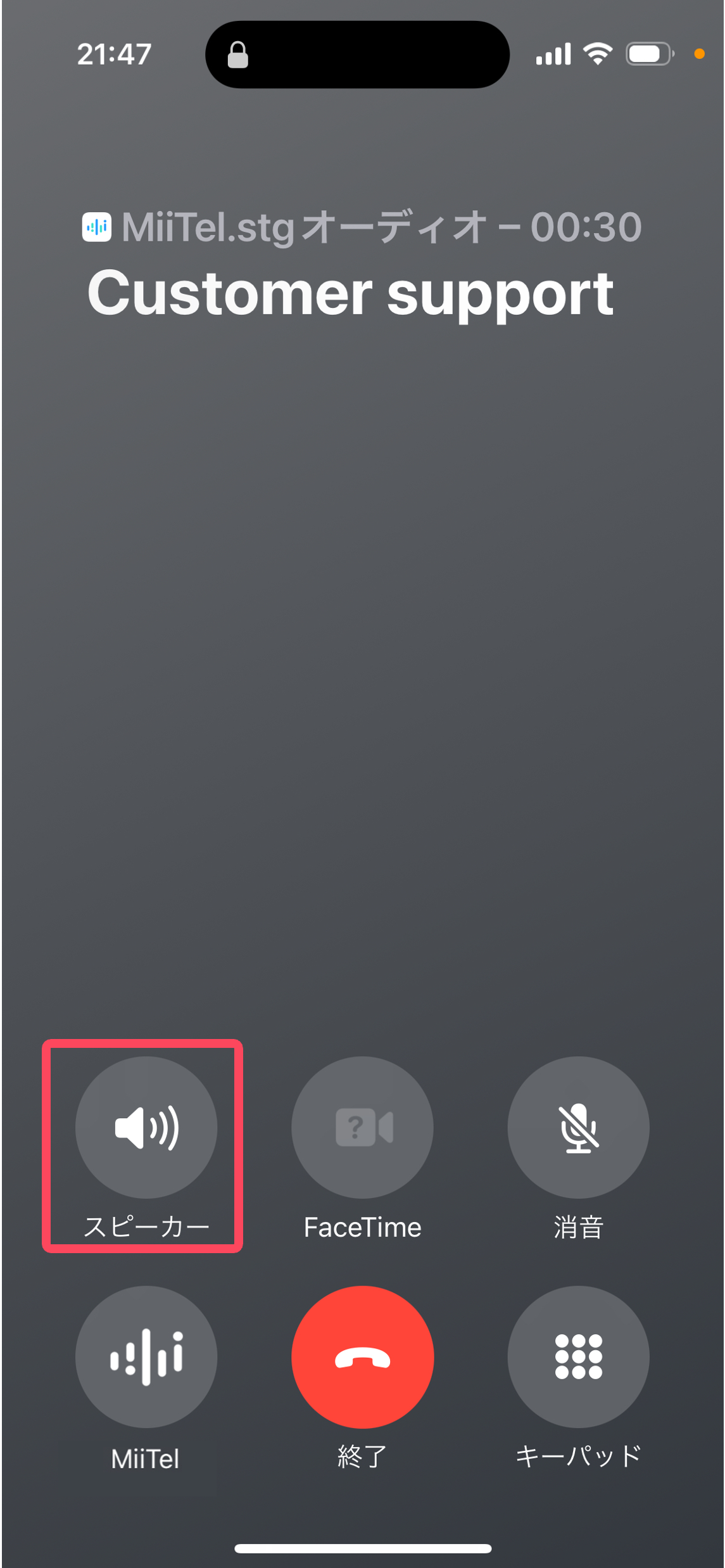Show the キーパッド keypad
Image resolution: width=725 pixels, height=1568 pixels.
(x=578, y=1356)
